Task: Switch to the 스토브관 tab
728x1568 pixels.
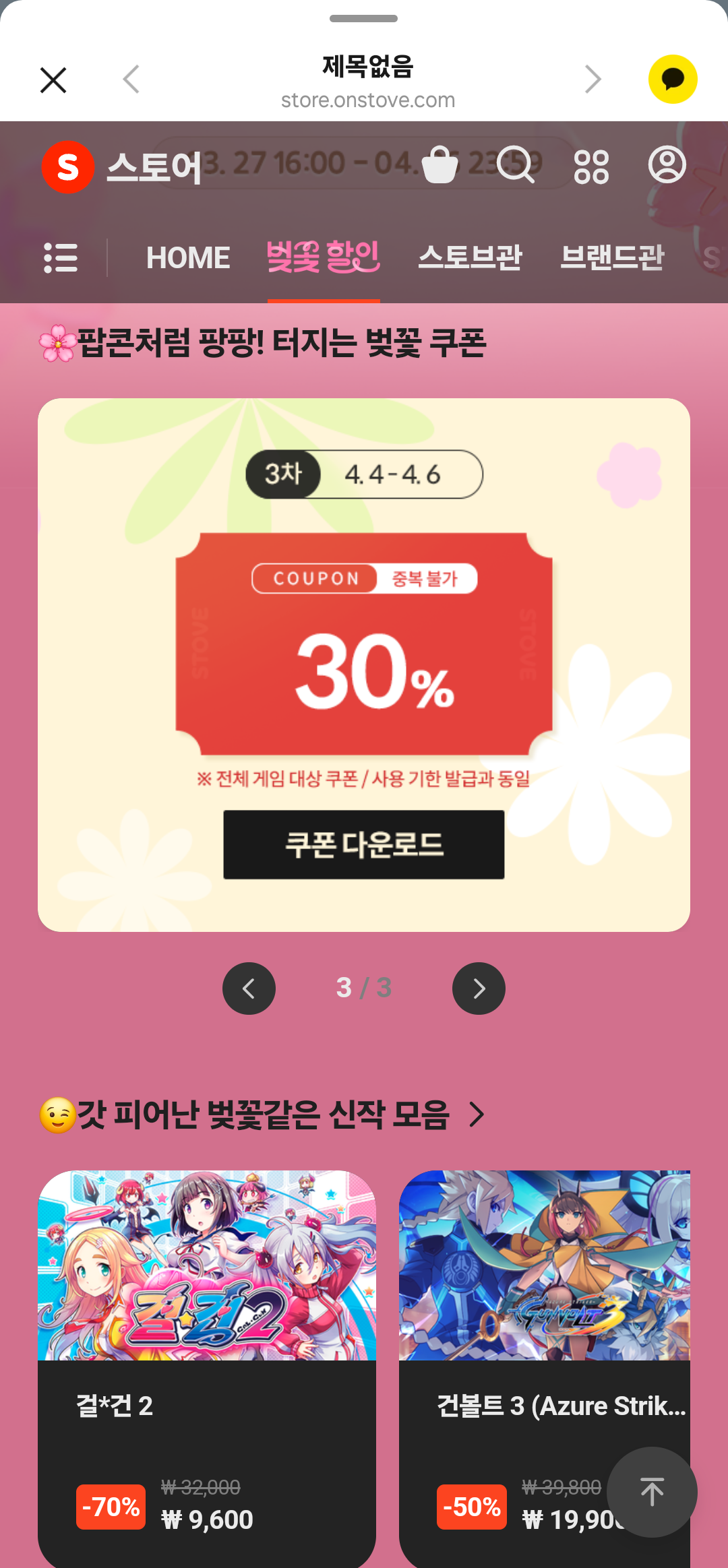Action: 470,258
